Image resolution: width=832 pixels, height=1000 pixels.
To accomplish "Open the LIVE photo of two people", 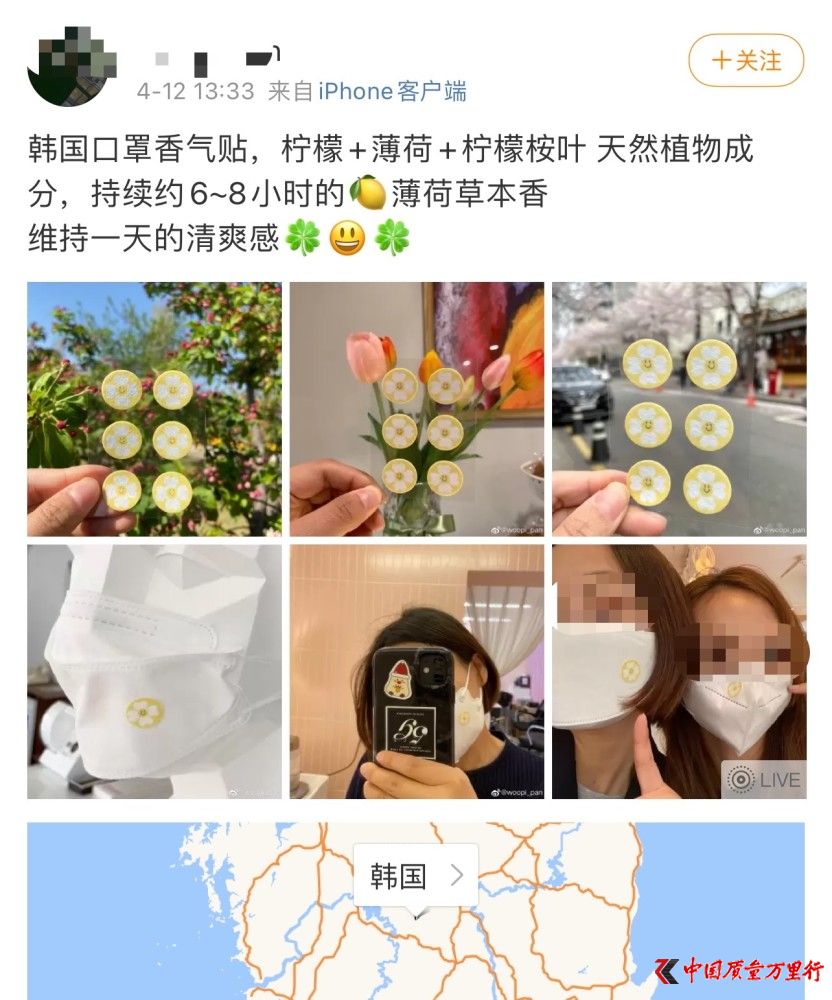I will (679, 671).
